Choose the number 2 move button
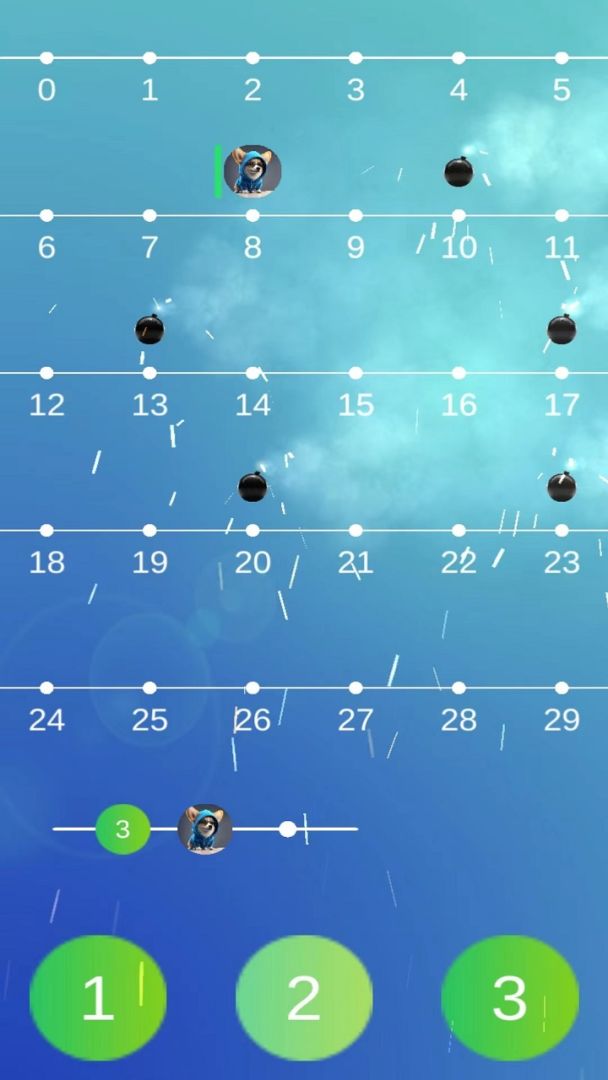Viewport: 608px width, 1080px height. [304, 997]
